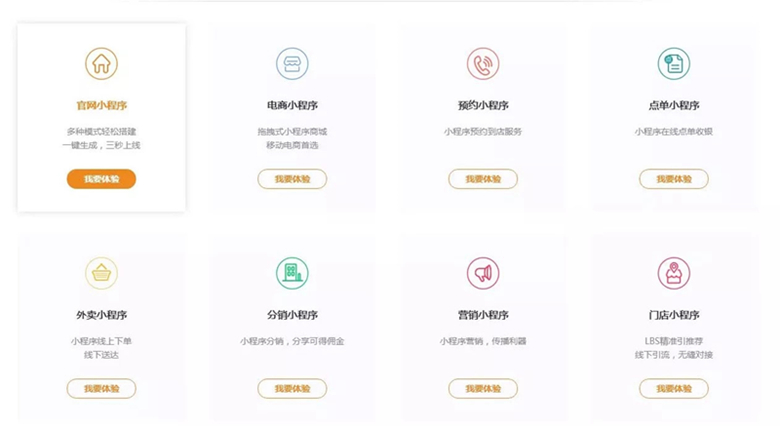This screenshot has width=780, height=426.
Task: Tap 我要体验 under 官网小程序
Action: coord(101,179)
